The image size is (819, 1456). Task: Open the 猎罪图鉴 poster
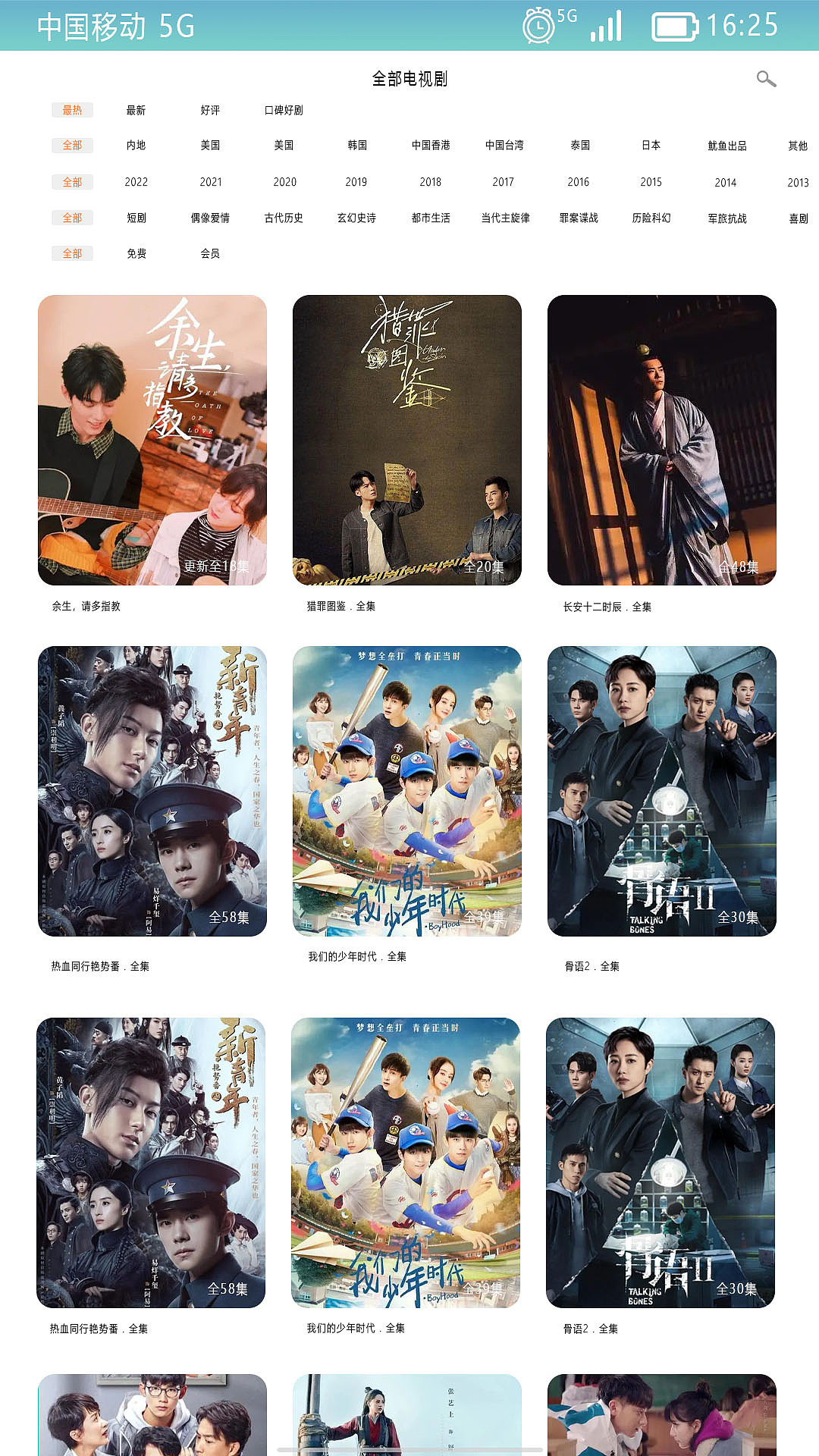click(x=407, y=440)
